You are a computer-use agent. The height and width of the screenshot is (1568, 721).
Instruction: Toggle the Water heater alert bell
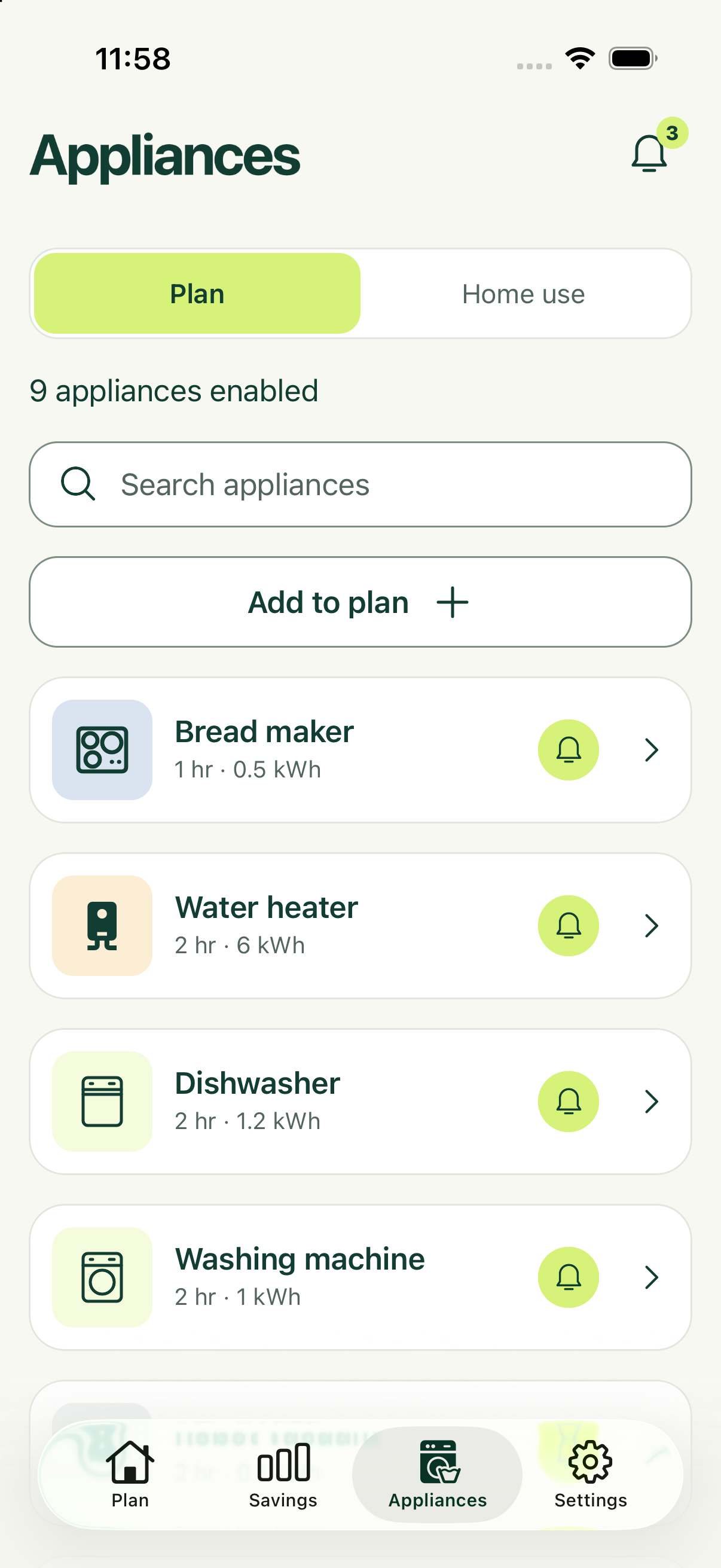(x=569, y=926)
